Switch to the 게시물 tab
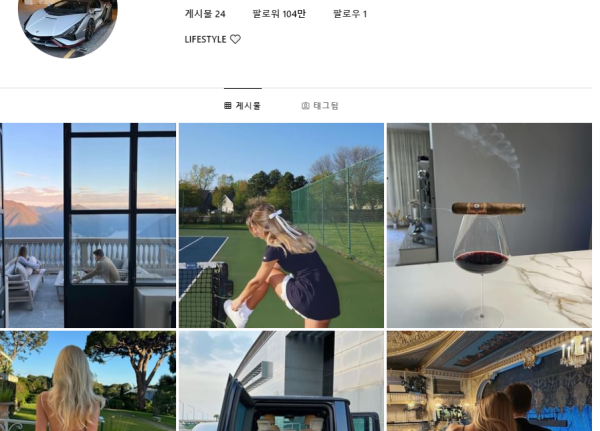600x431 pixels. coord(242,105)
